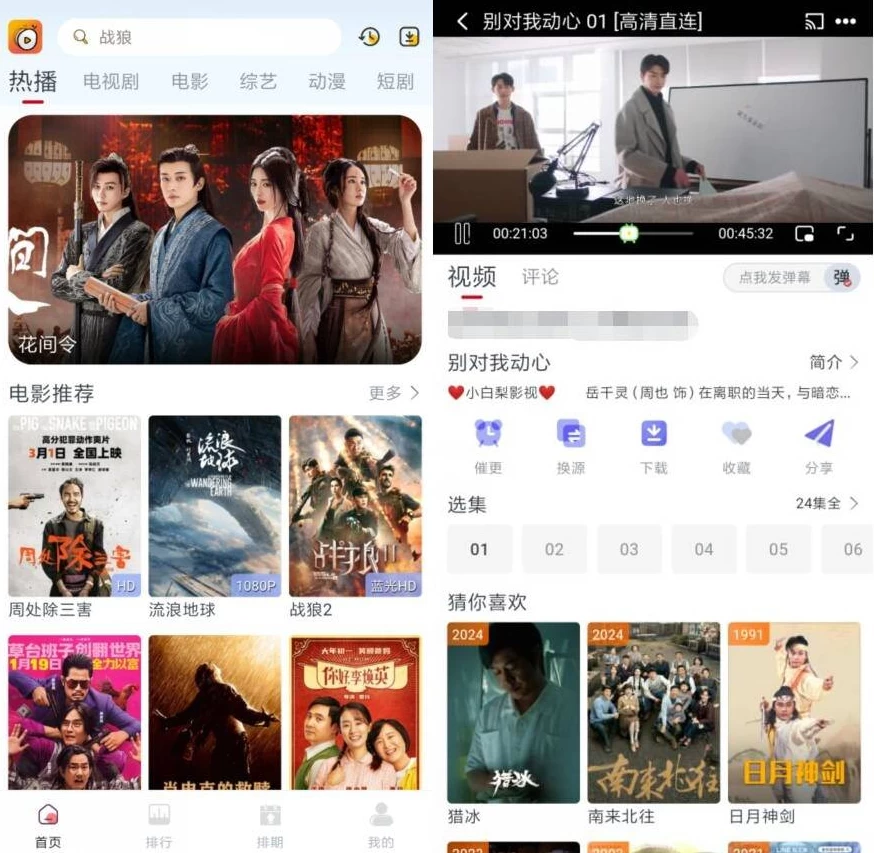
Task: Go to the 排行 bottom tab
Action: point(159,826)
